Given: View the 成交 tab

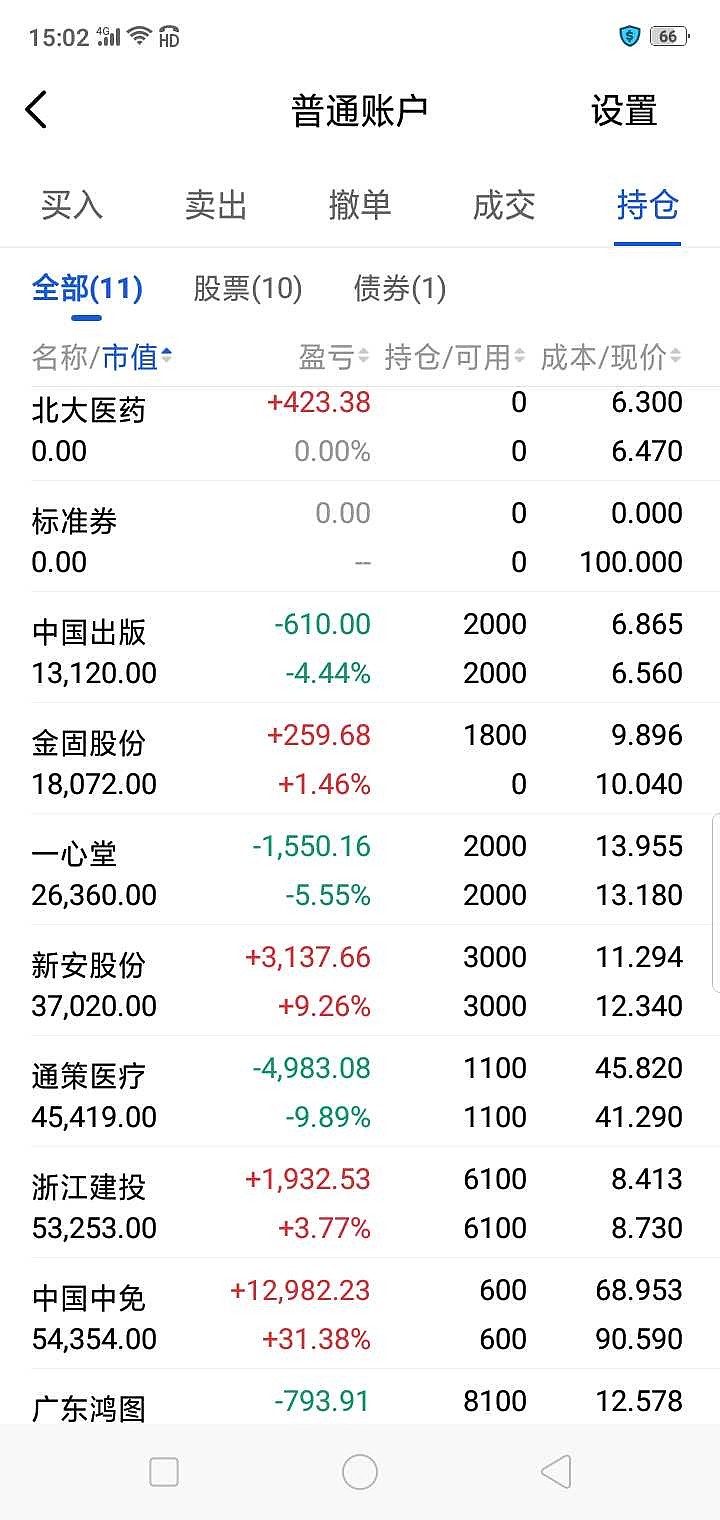Looking at the screenshot, I should pyautogui.click(x=504, y=205).
